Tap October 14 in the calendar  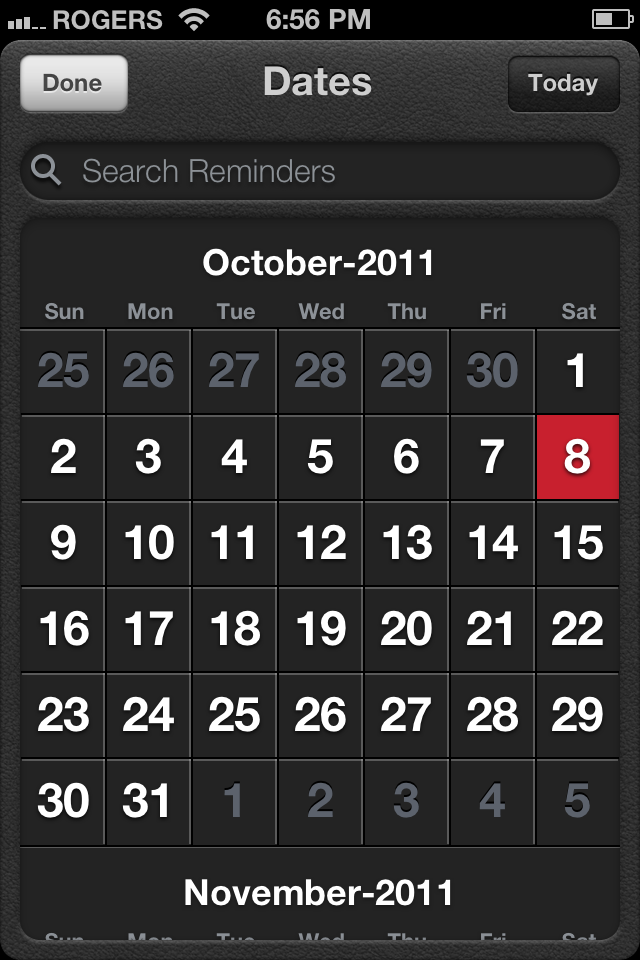[x=492, y=543]
